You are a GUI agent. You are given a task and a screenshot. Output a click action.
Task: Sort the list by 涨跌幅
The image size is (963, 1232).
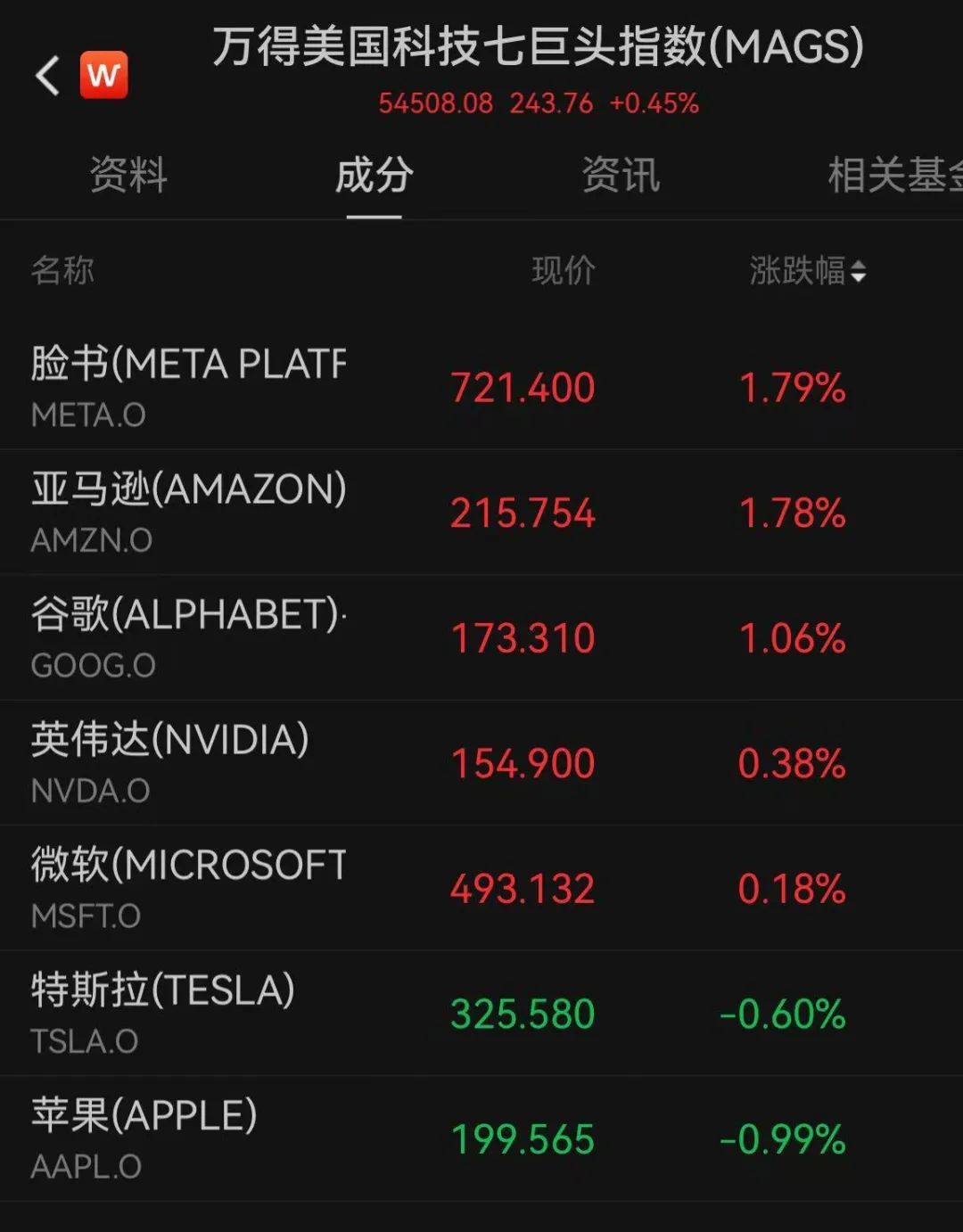[807, 271]
